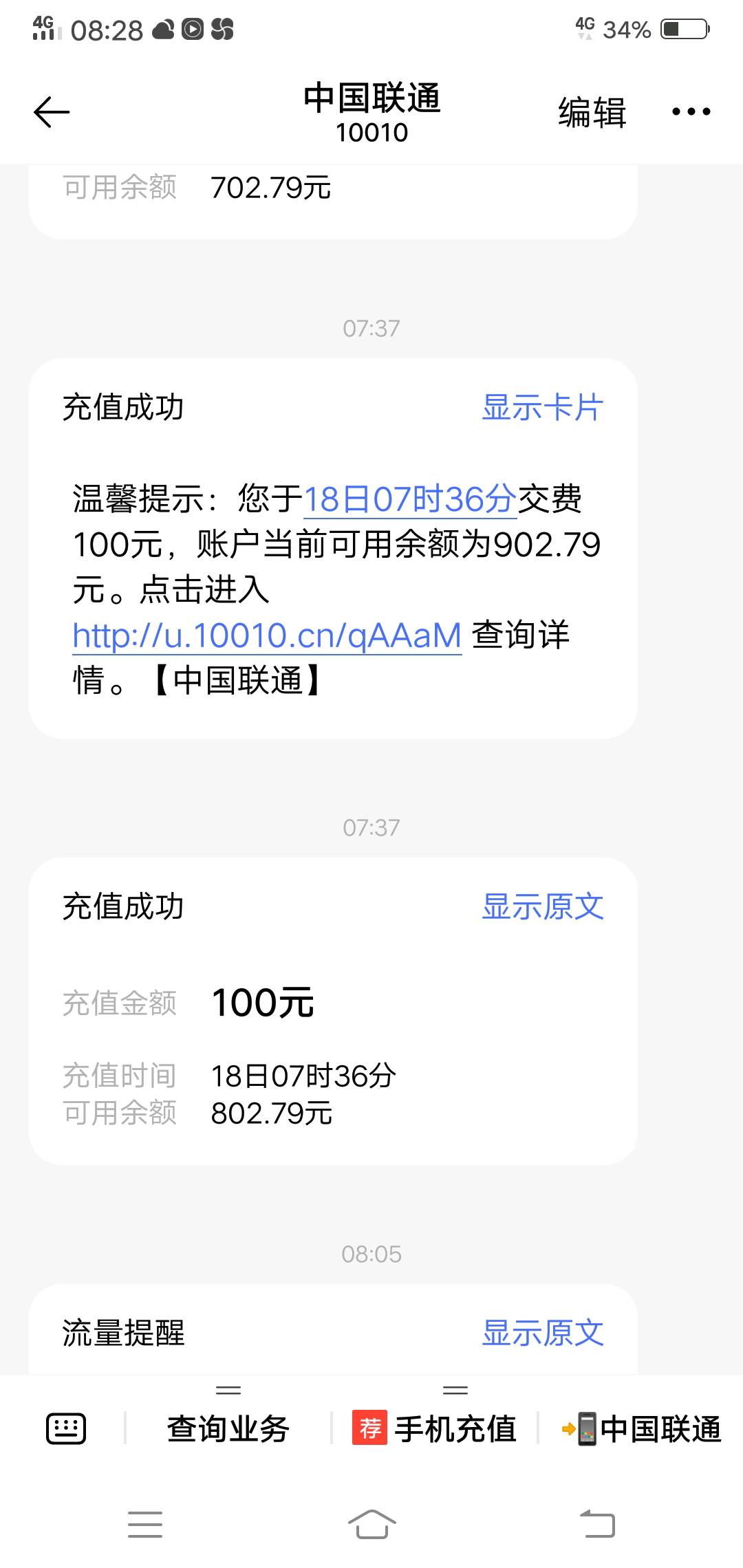Open the http://u.10010.cn/qAAaM link

[267, 638]
